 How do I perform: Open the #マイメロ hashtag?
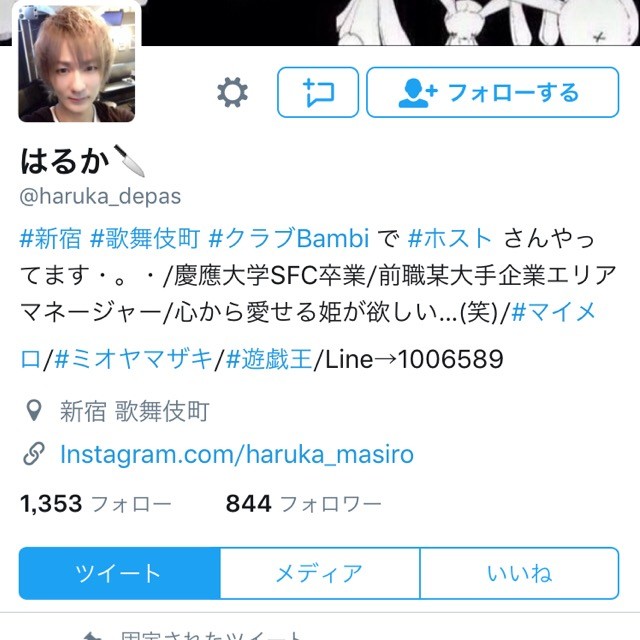coord(553,313)
